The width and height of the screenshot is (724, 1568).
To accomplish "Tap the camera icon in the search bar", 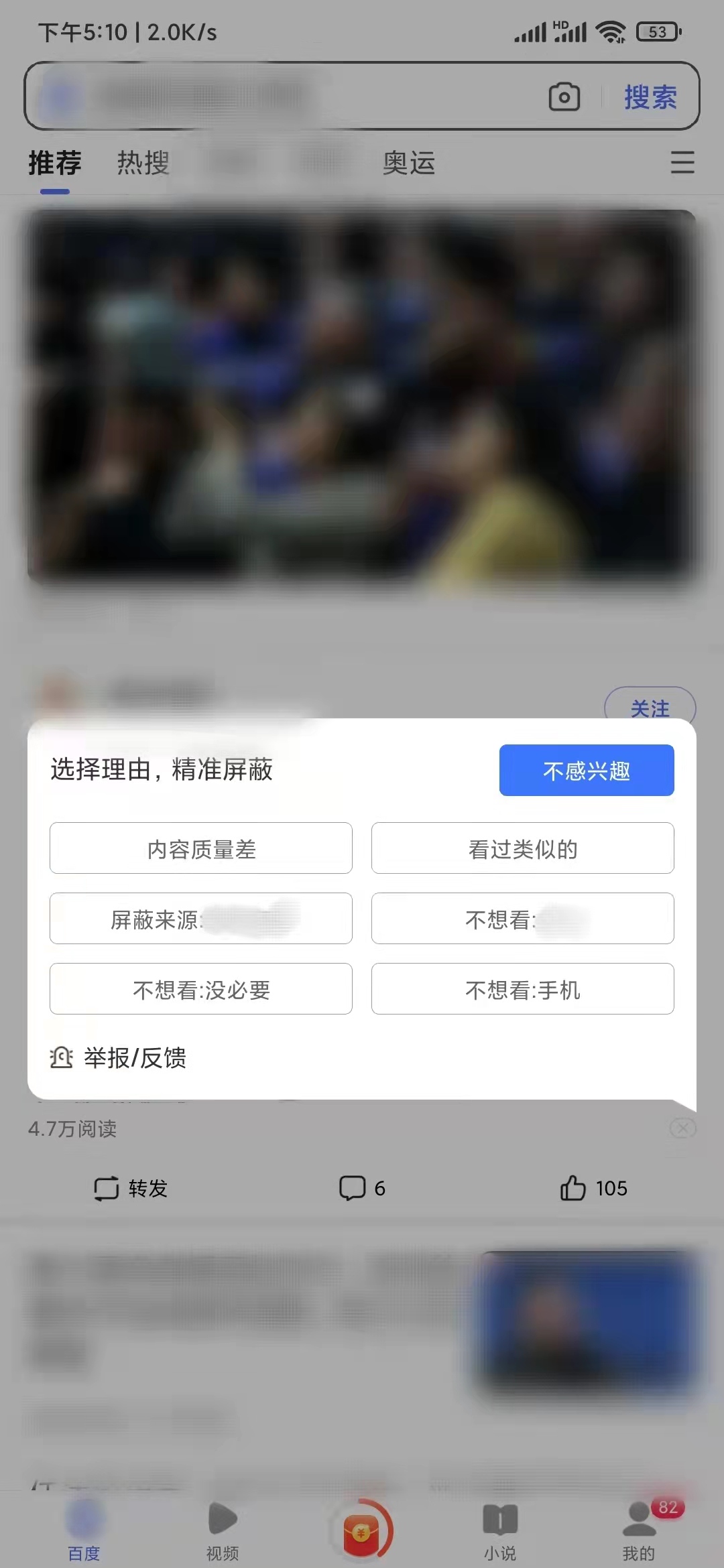I will click(564, 96).
